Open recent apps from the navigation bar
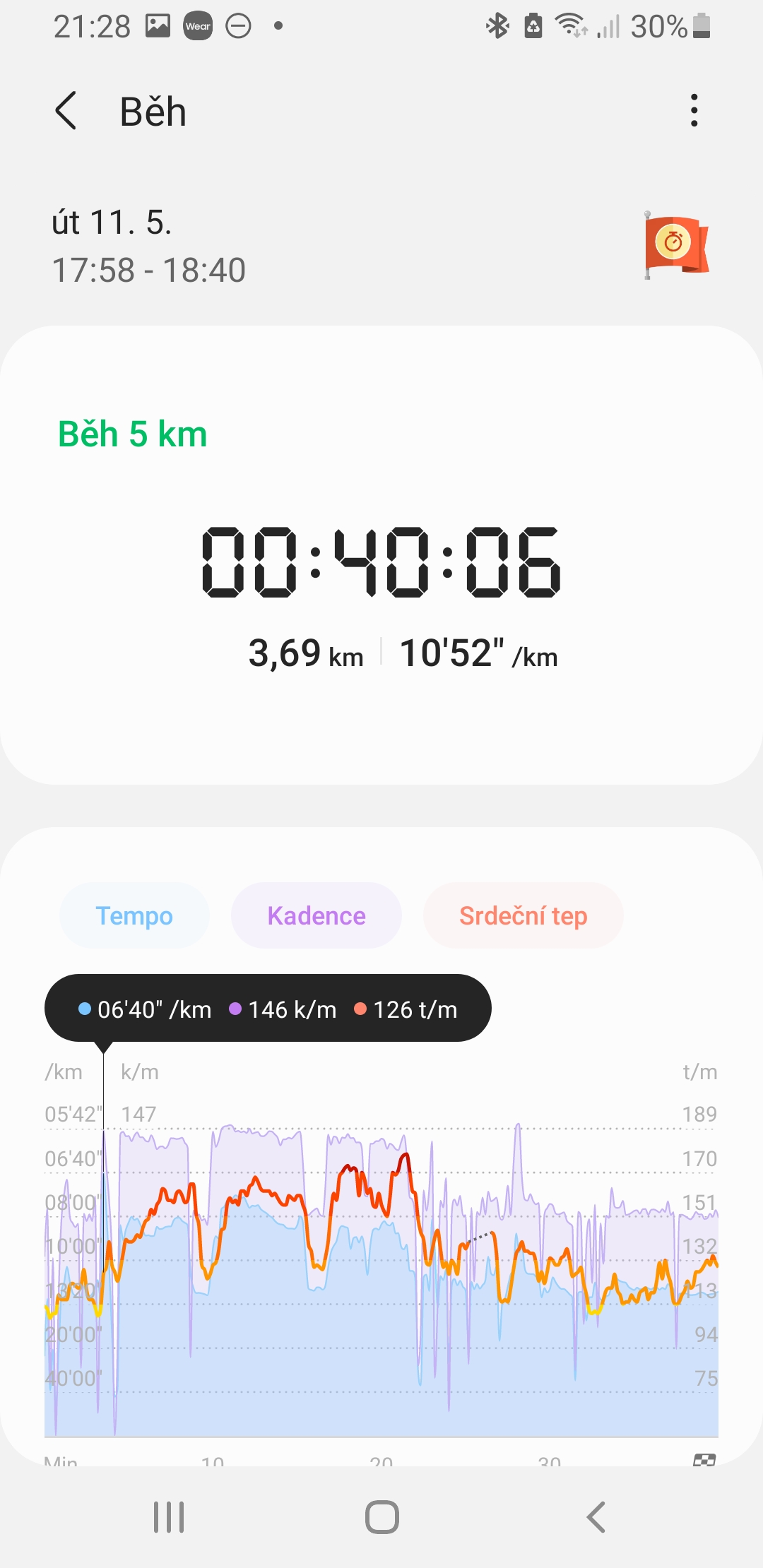This screenshot has height=1568, width=763. tap(169, 1516)
